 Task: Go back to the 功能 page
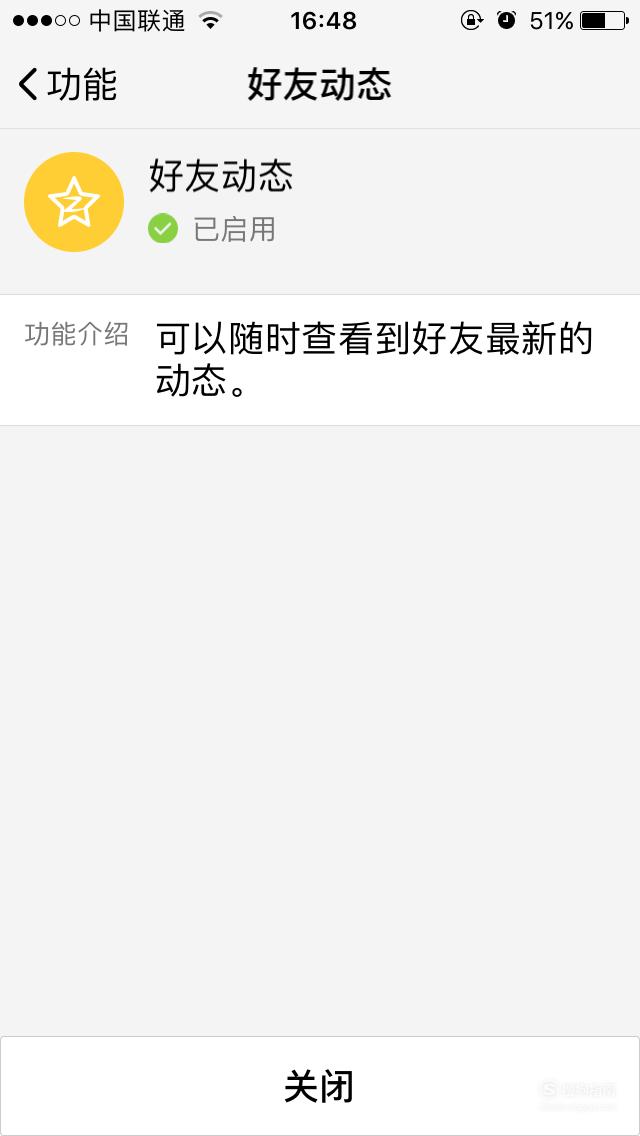67,85
